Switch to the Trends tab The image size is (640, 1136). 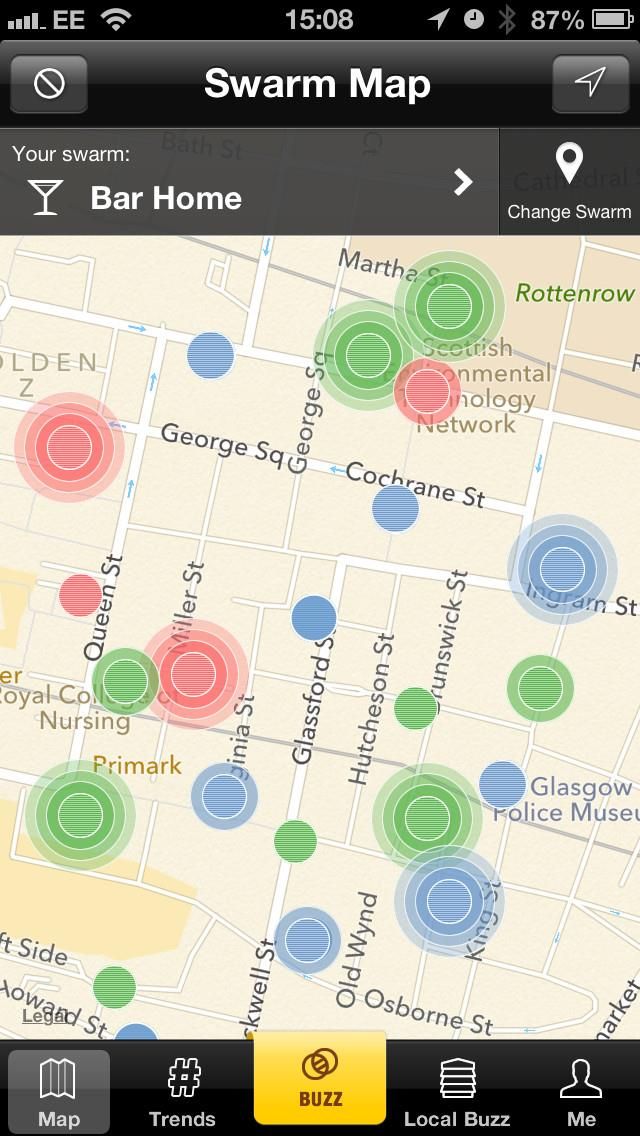point(182,1092)
